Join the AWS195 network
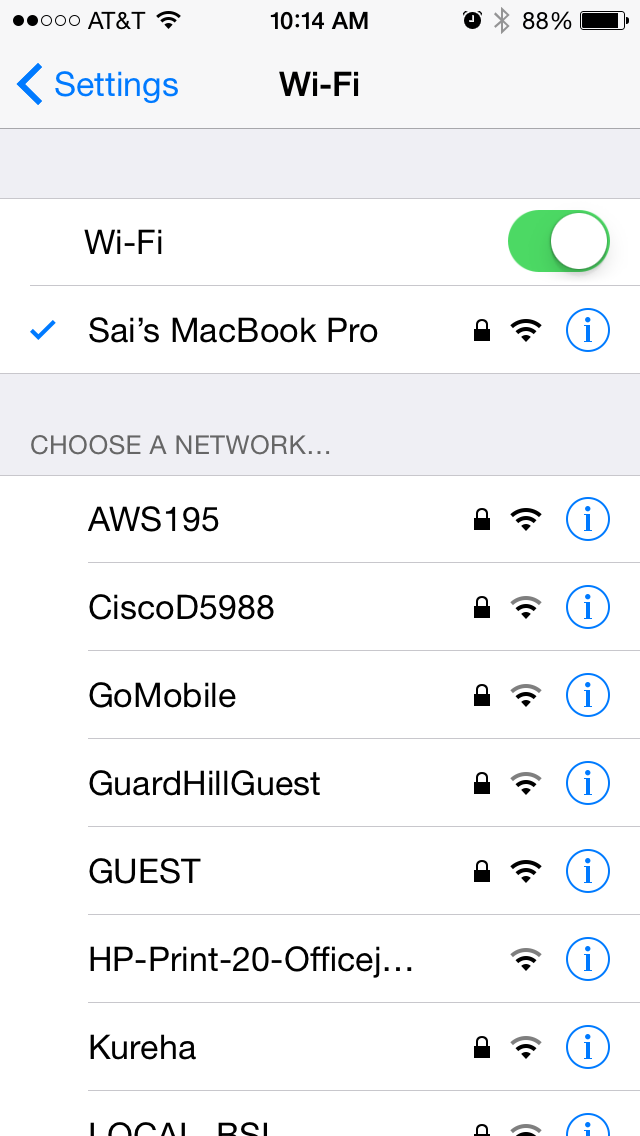Image resolution: width=640 pixels, height=1136 pixels. (320, 519)
